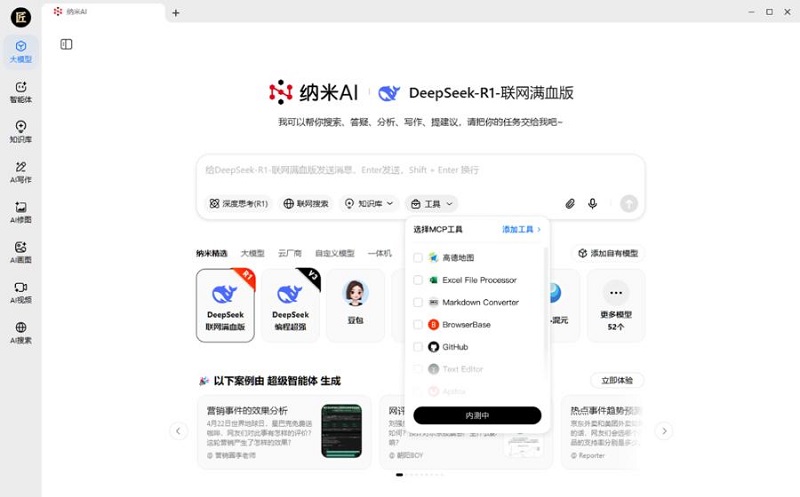800x497 pixels.
Task: Toggle the sidebar collapse icon
Action: tap(66, 44)
